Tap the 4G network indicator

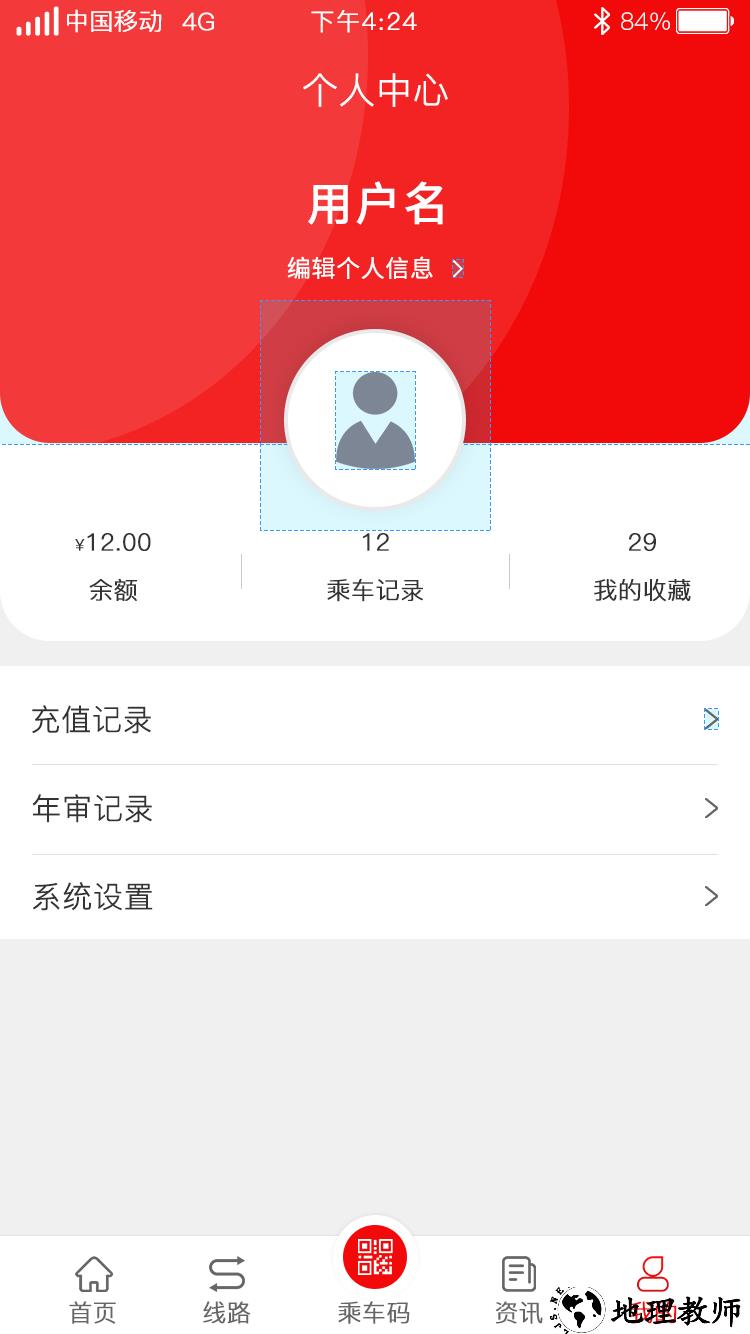196,22
